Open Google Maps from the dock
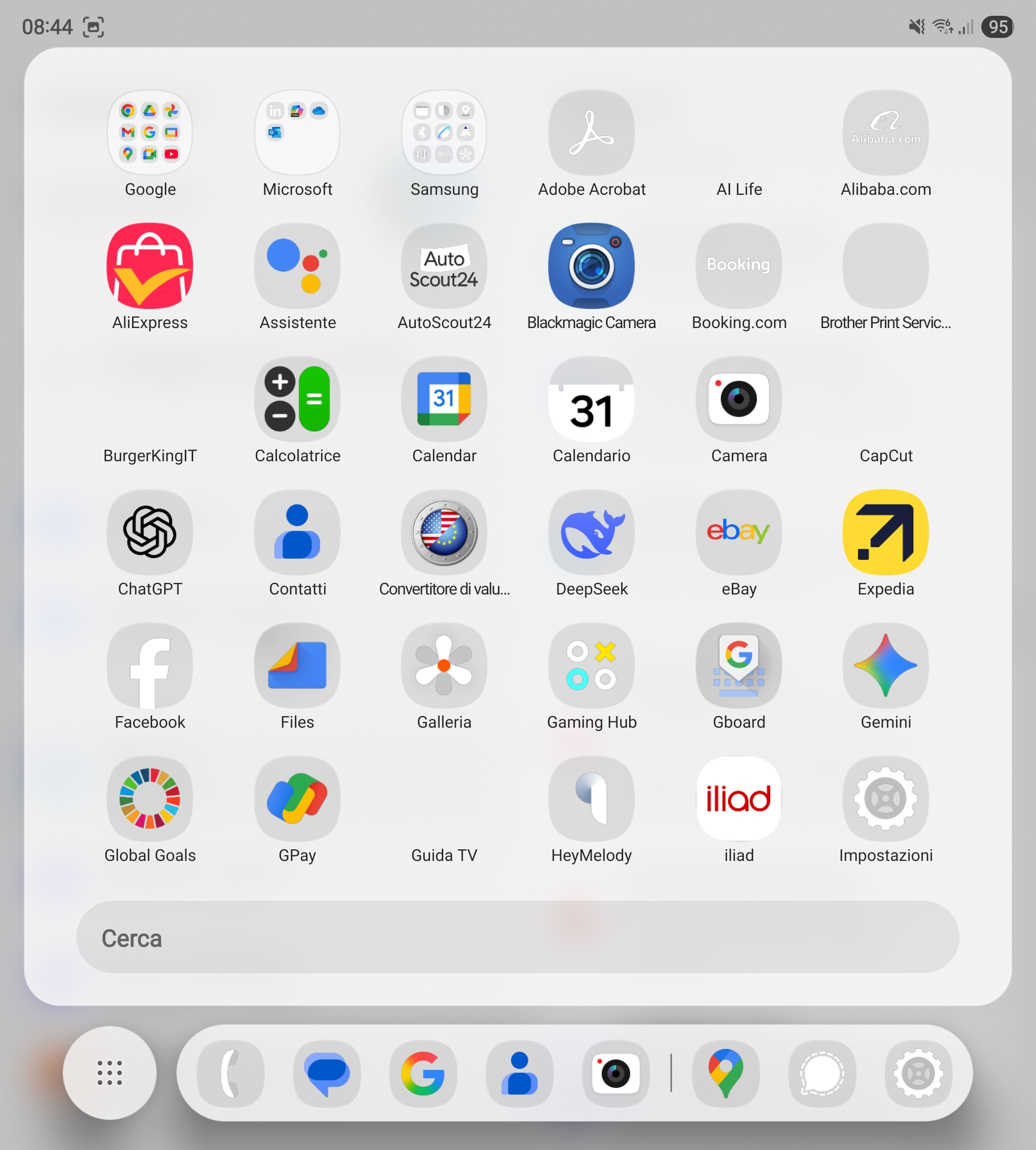 point(725,1074)
